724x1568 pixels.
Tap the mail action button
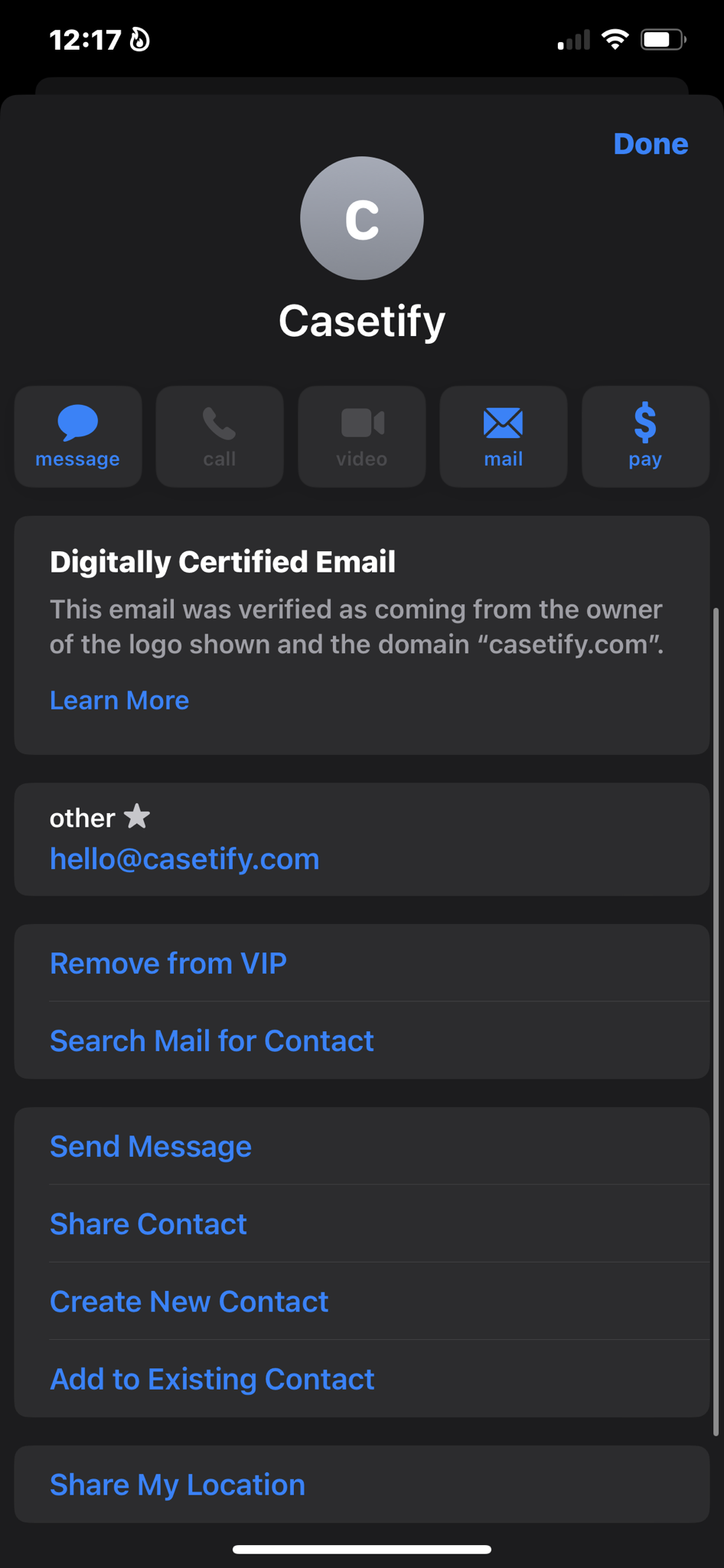[503, 436]
